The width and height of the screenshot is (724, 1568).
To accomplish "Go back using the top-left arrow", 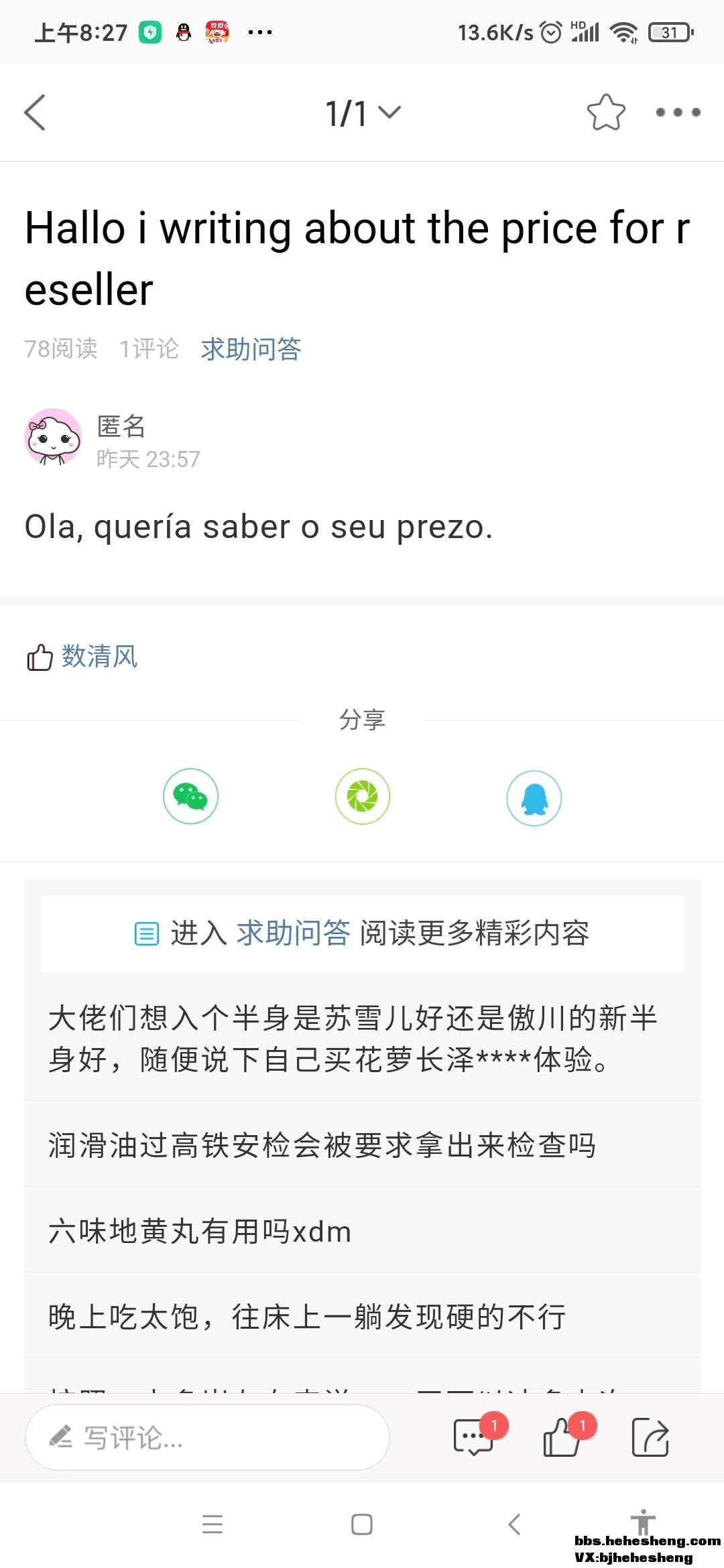I will [x=35, y=113].
